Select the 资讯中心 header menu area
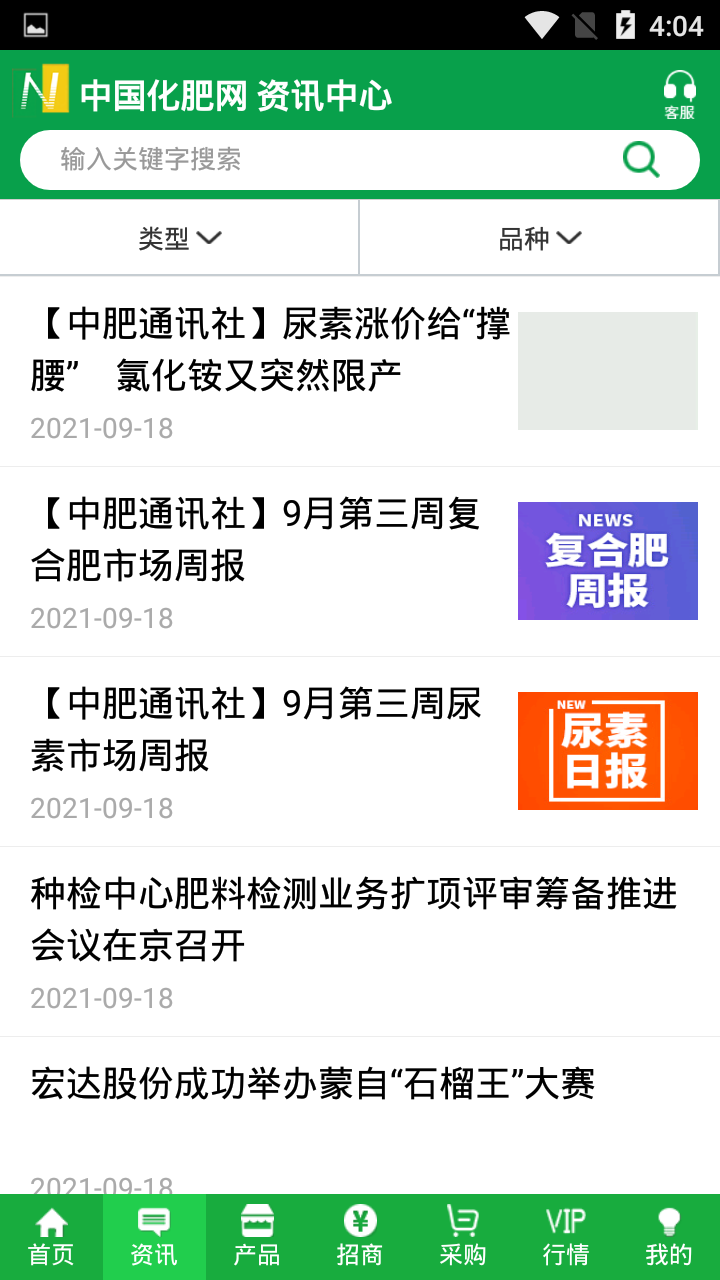The width and height of the screenshot is (720, 1280). point(320,95)
